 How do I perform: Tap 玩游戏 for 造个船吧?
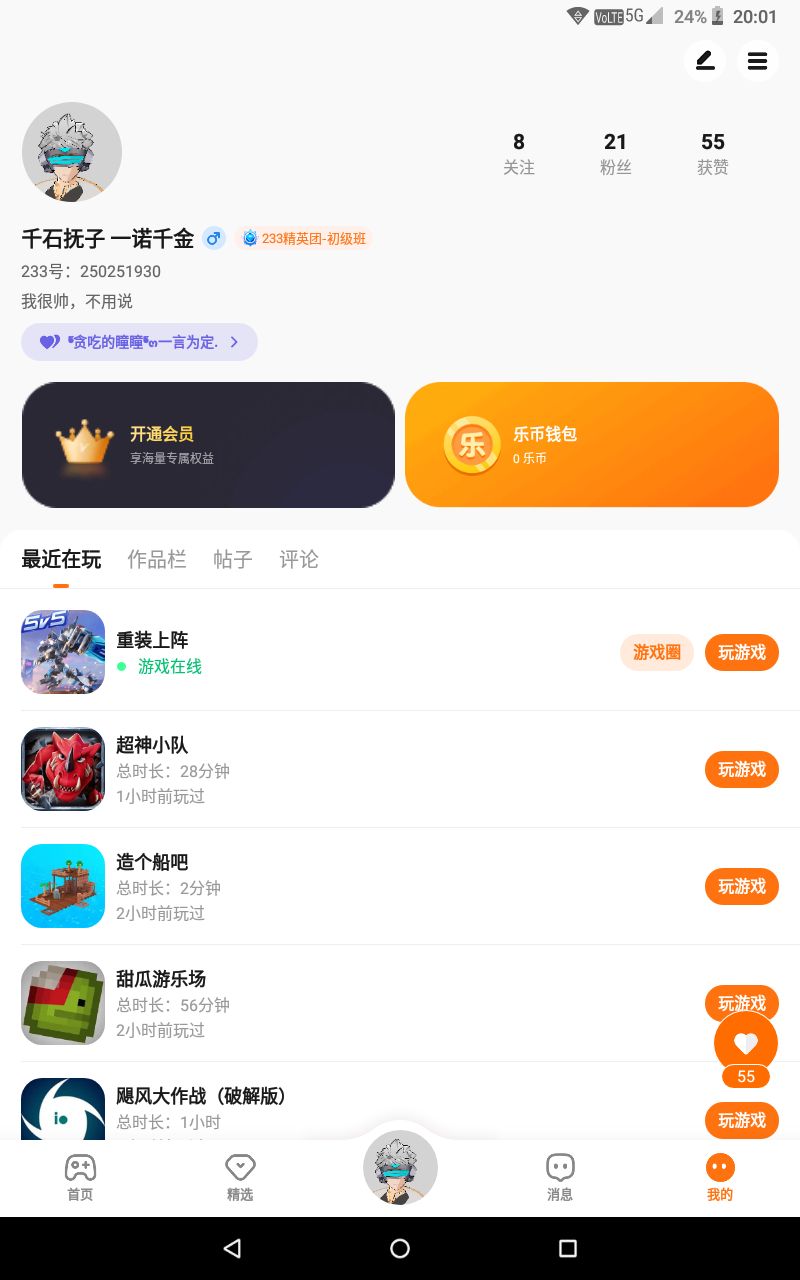pos(742,886)
